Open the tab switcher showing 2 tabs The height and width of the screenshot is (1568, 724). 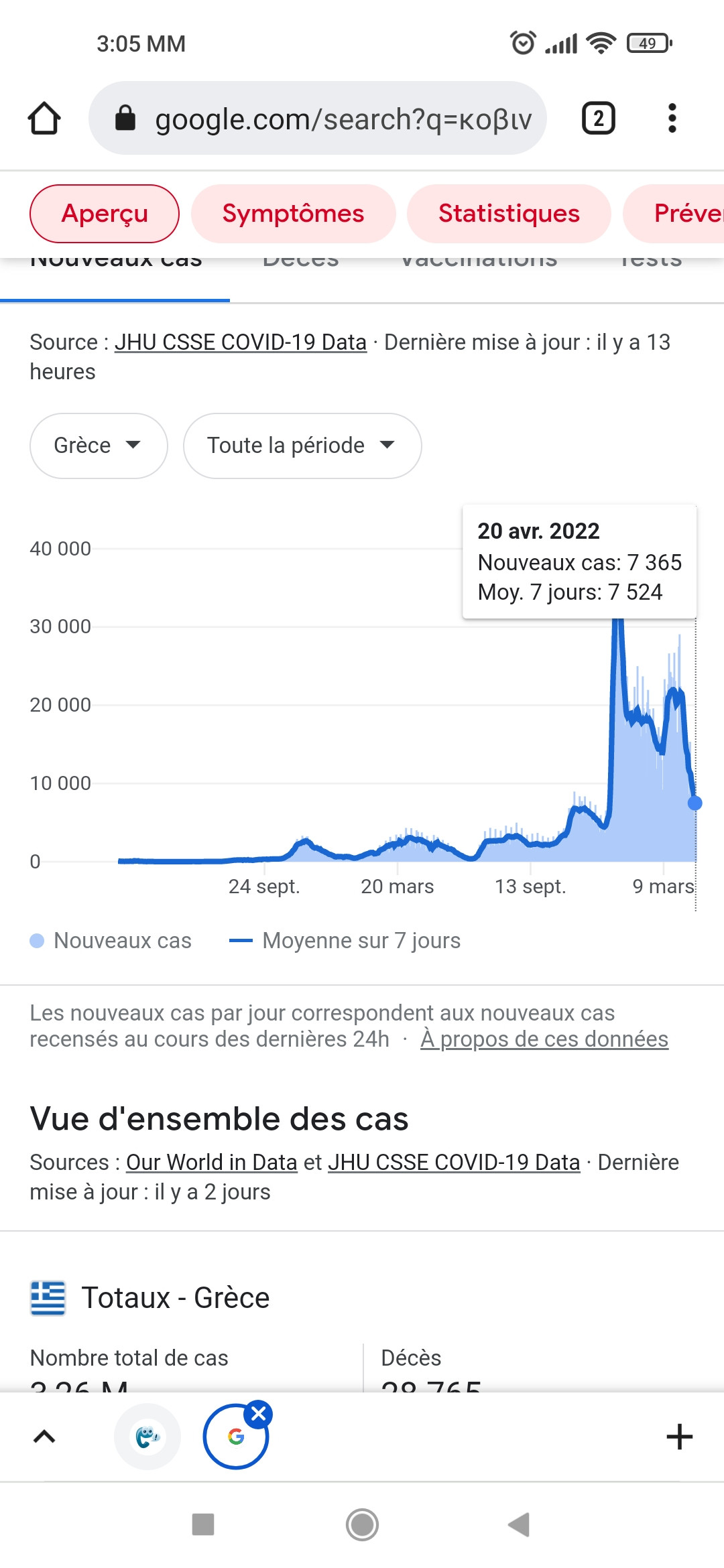pos(598,119)
